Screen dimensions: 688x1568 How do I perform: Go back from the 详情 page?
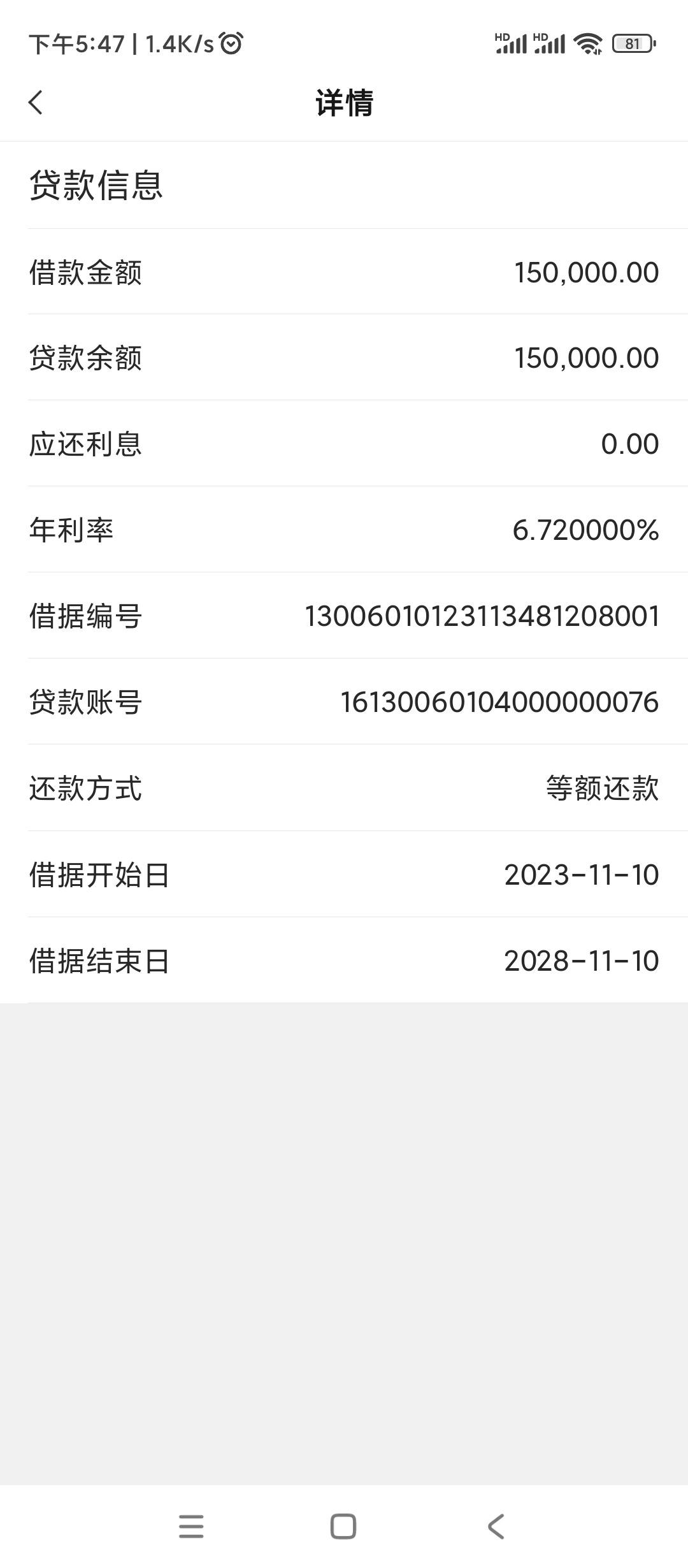click(x=36, y=103)
